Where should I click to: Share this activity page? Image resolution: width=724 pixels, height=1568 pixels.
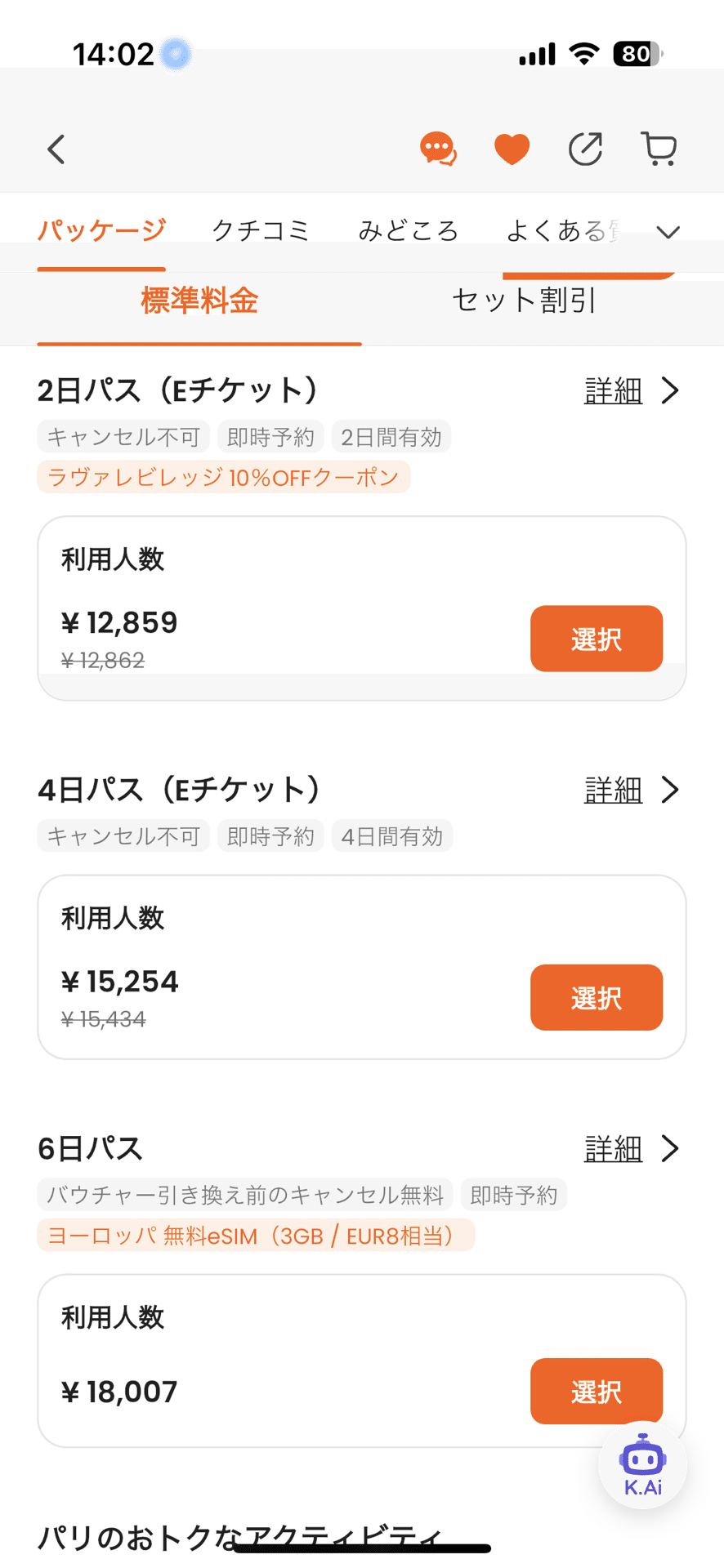(x=585, y=149)
